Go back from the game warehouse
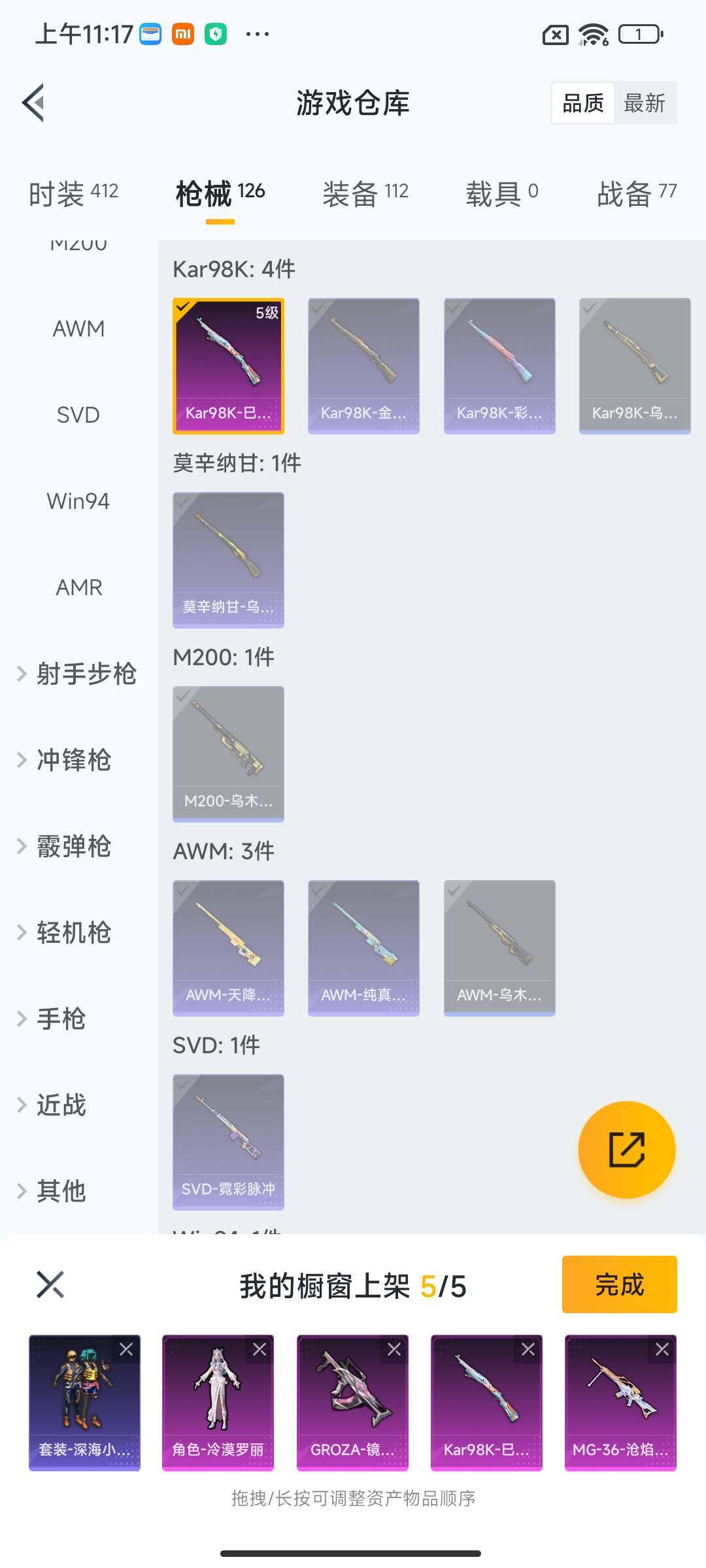The height and width of the screenshot is (1568, 706). [34, 103]
